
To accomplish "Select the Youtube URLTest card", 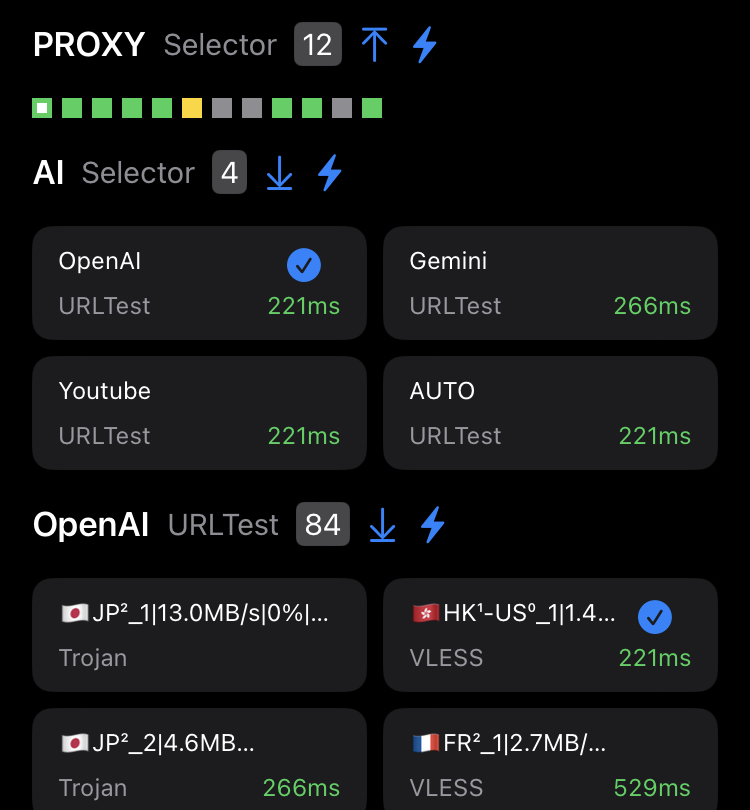I will [199, 413].
